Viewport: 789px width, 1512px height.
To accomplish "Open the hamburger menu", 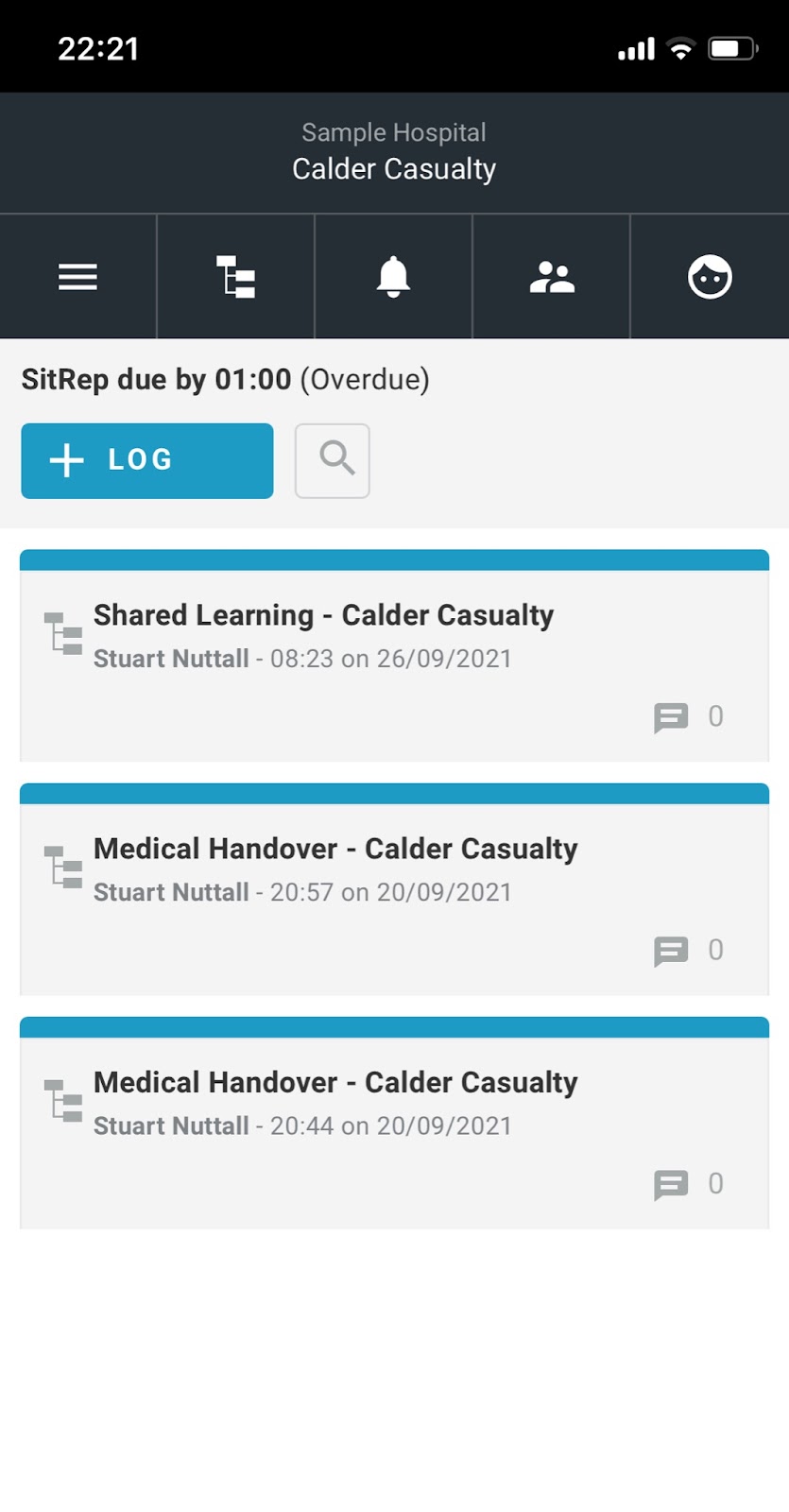I will (x=77, y=277).
